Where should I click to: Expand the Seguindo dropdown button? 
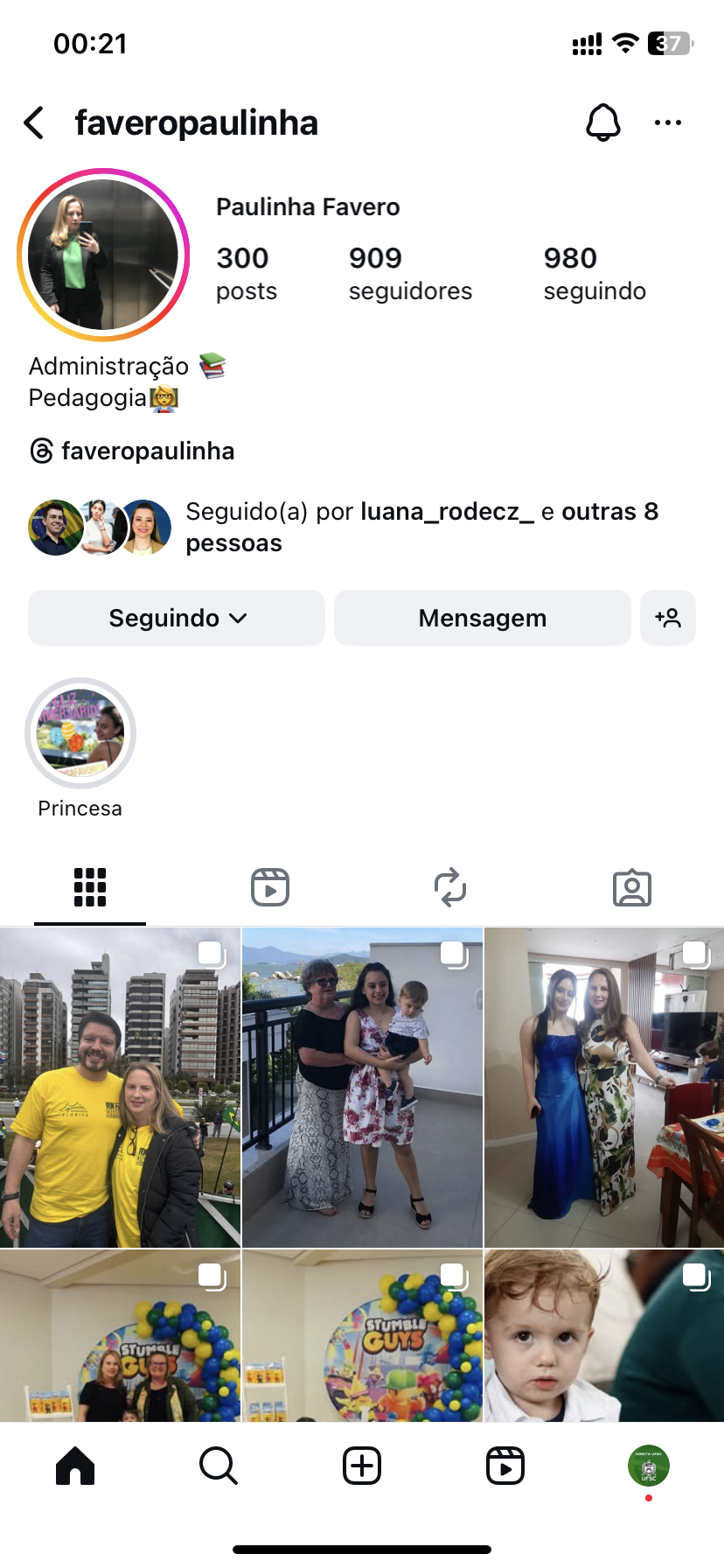point(177,618)
